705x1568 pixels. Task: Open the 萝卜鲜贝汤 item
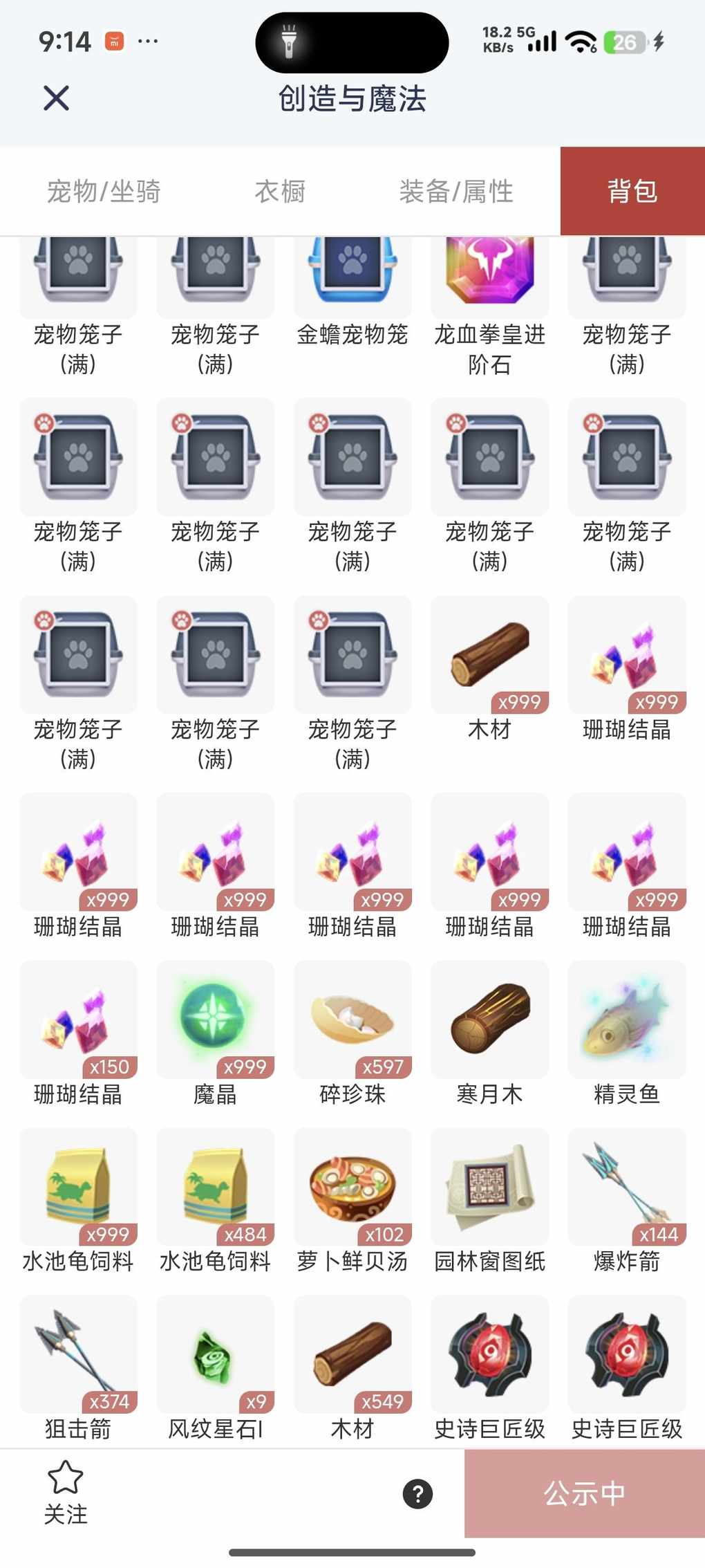coord(352,1187)
